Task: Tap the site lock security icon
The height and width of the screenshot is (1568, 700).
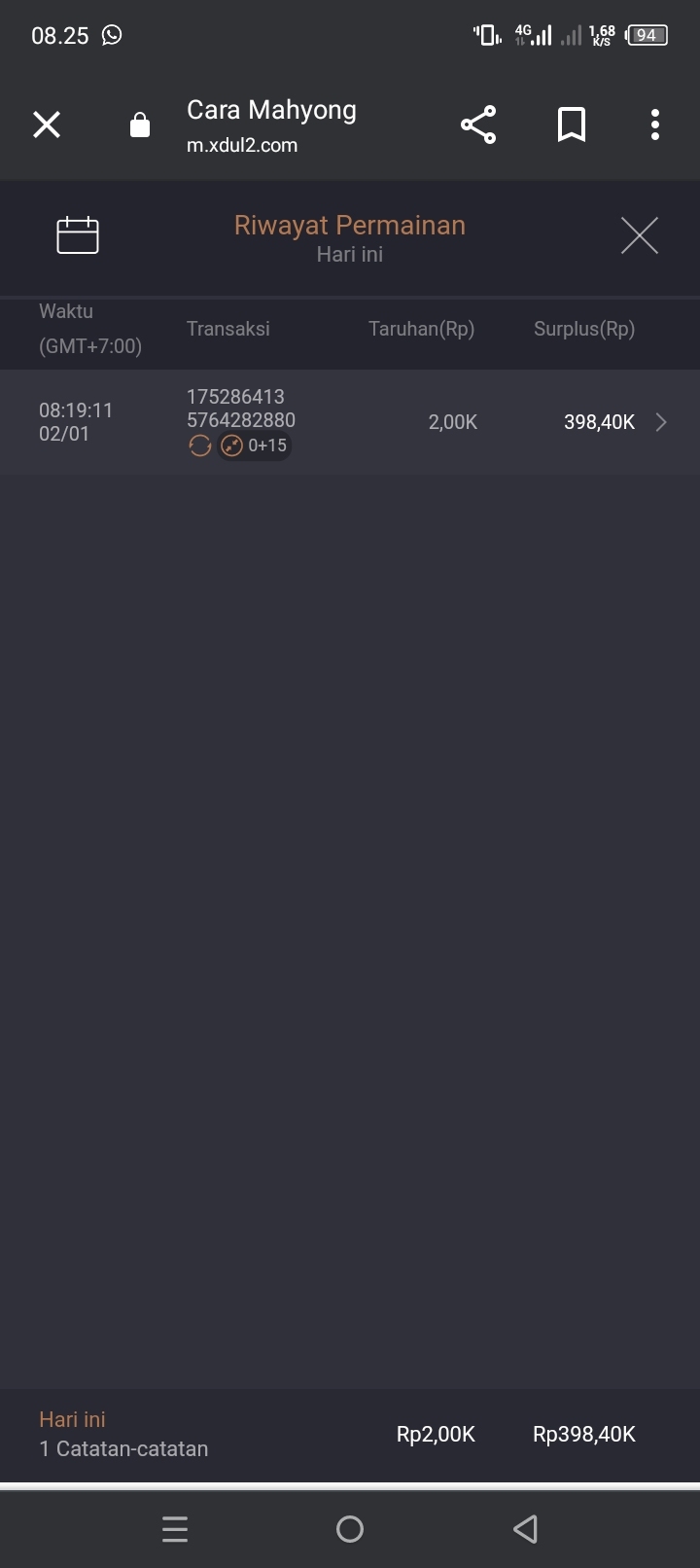Action: pyautogui.click(x=140, y=125)
